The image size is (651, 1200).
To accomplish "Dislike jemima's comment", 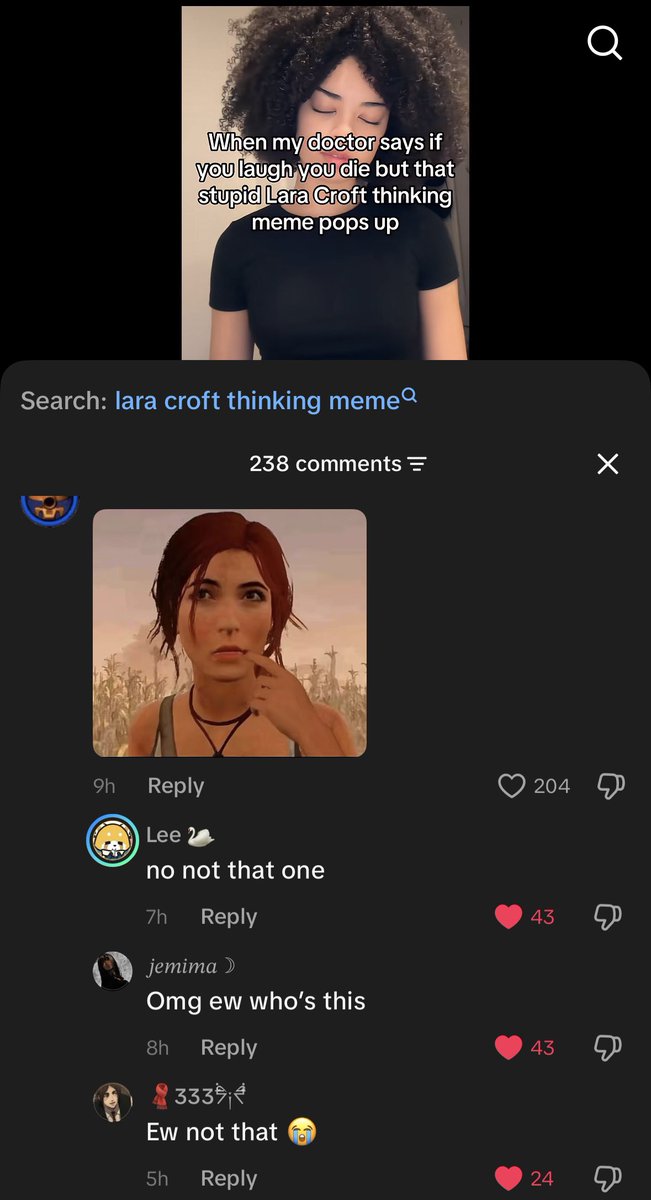I will (x=609, y=1048).
